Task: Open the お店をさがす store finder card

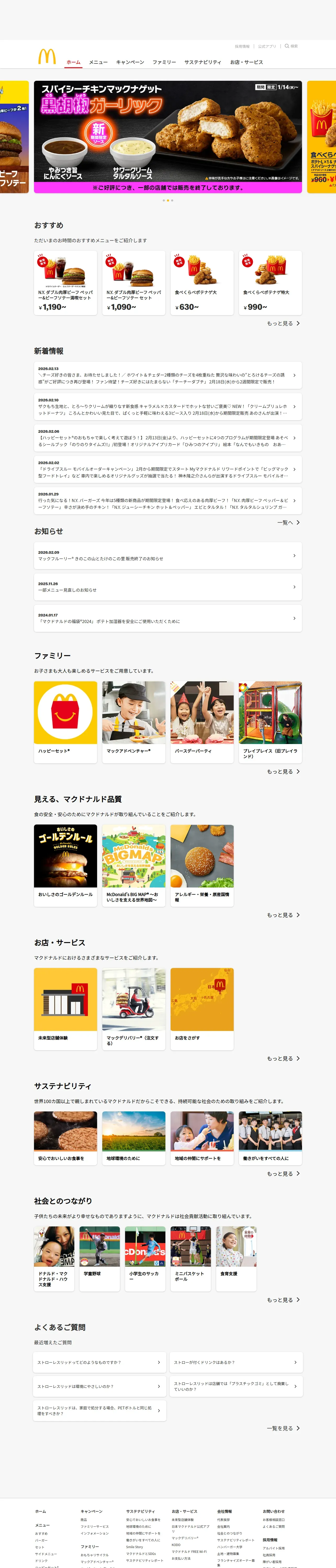Action: coord(202,1008)
